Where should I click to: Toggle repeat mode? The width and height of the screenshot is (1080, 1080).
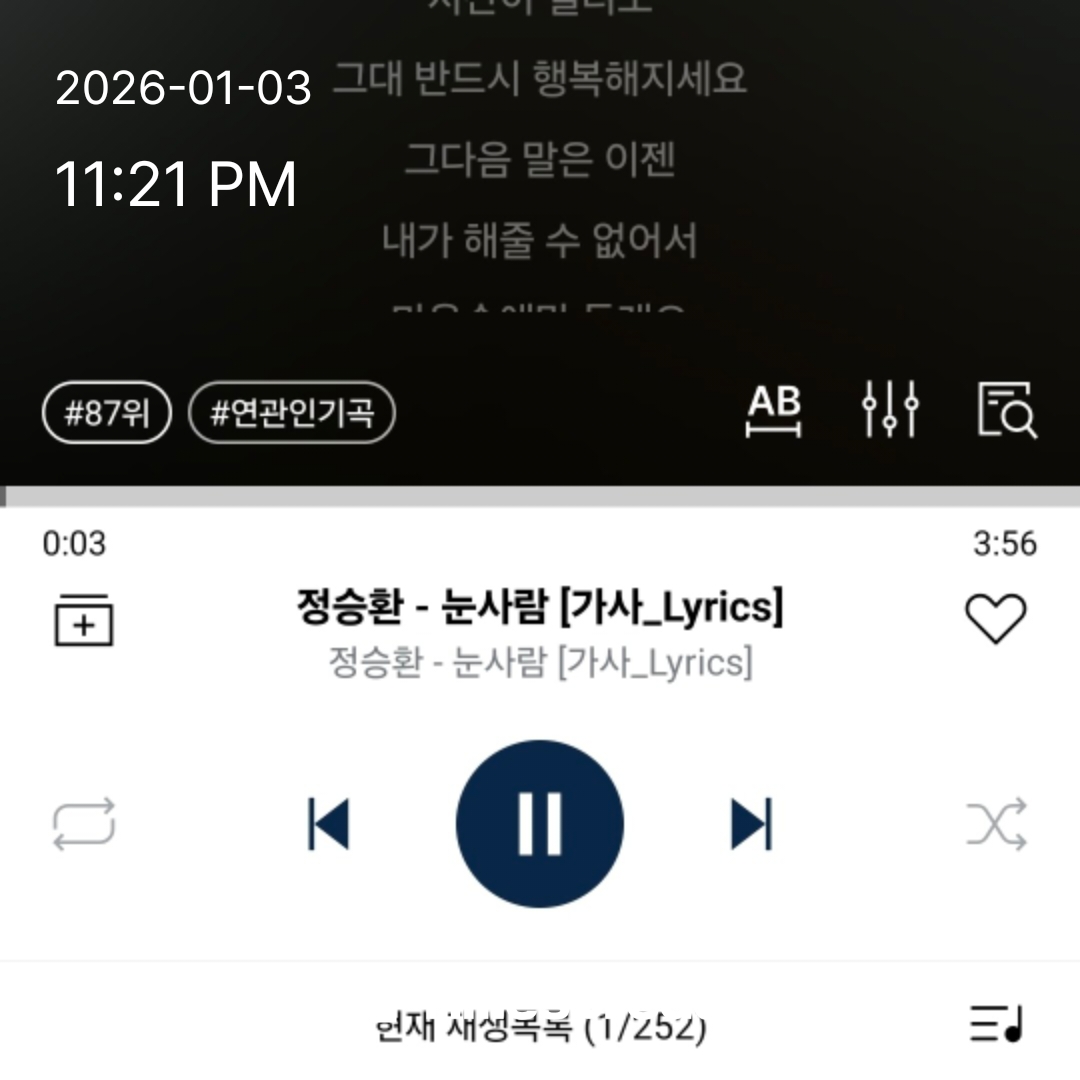coord(84,824)
